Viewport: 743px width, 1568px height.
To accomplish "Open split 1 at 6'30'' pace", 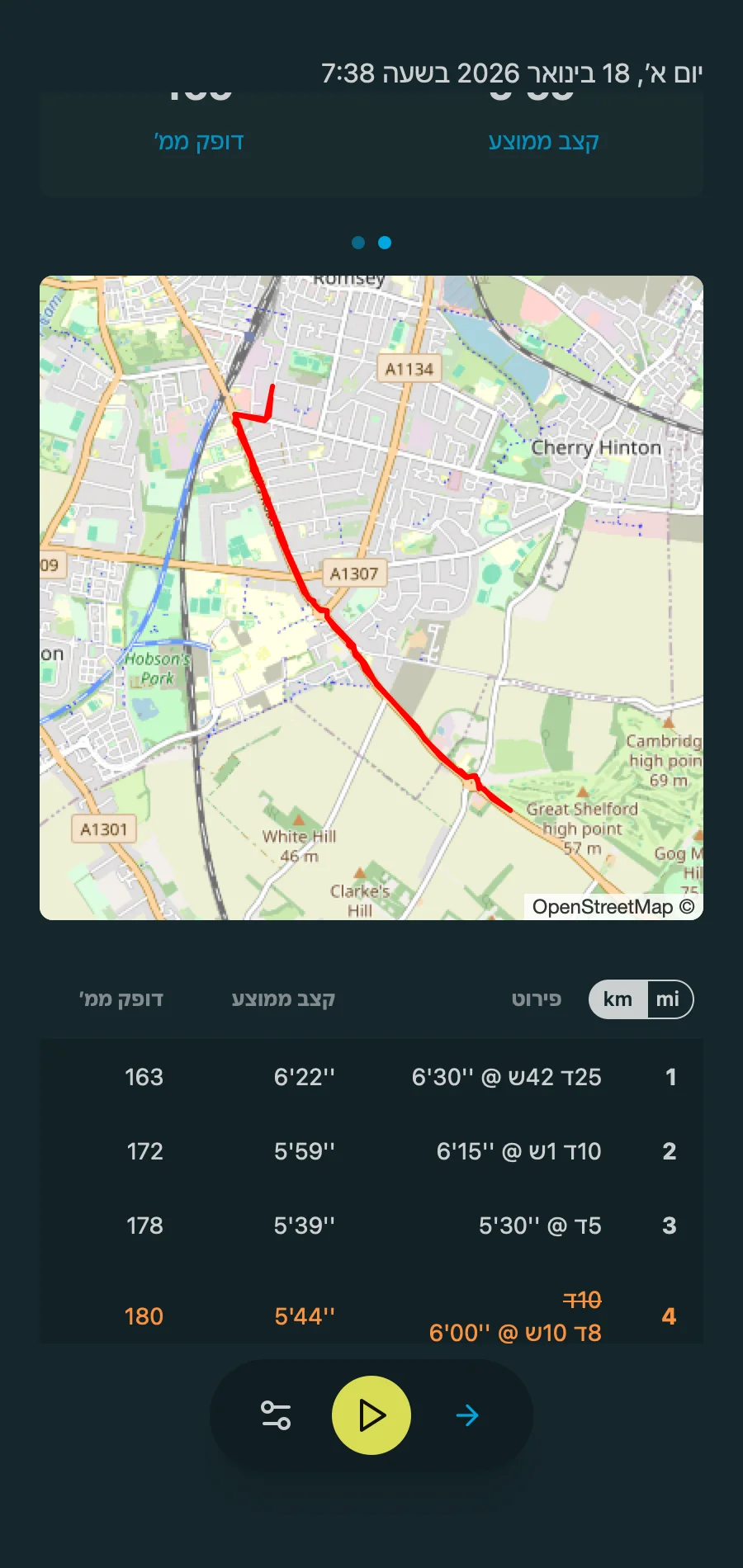I will tap(371, 1077).
